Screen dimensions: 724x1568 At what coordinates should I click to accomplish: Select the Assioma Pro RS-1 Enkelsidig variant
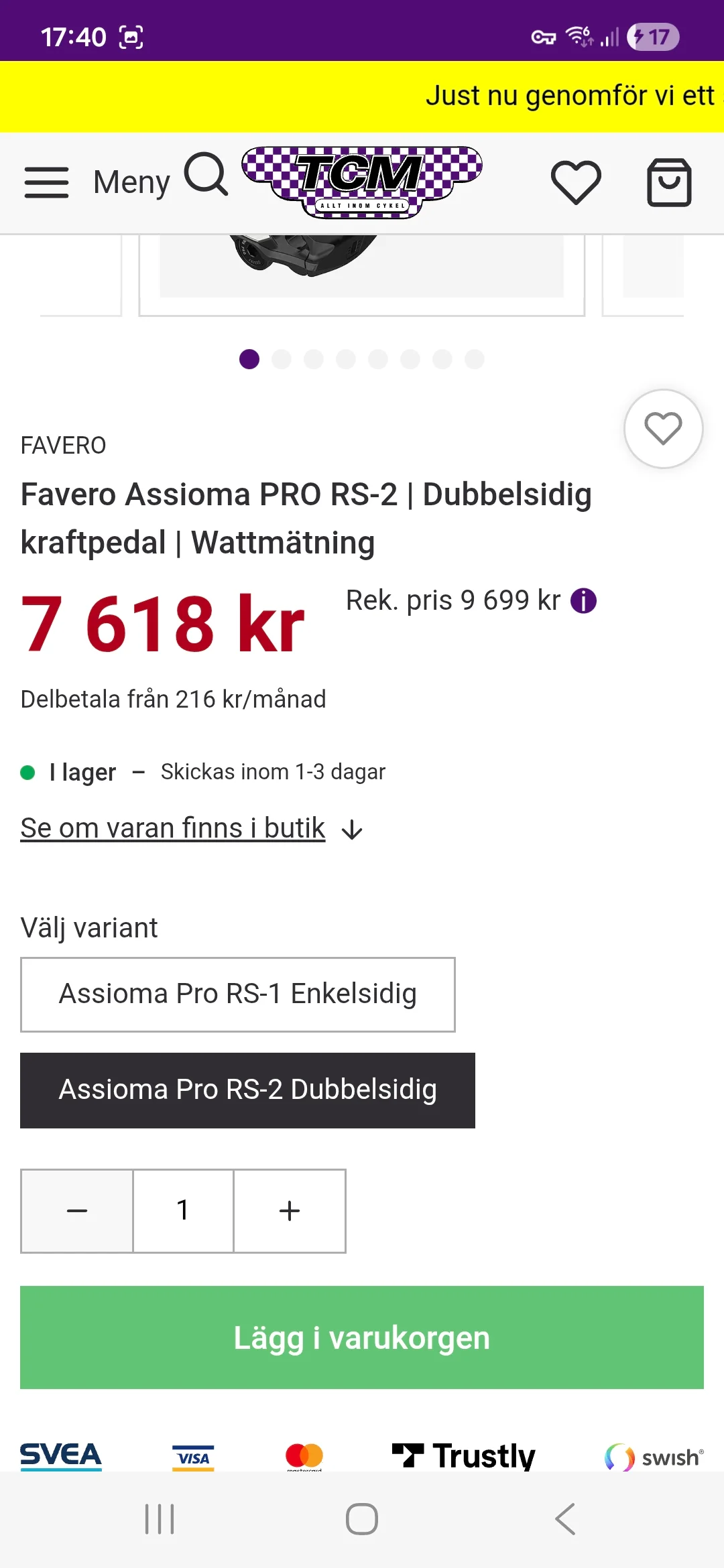pyautogui.click(x=237, y=994)
